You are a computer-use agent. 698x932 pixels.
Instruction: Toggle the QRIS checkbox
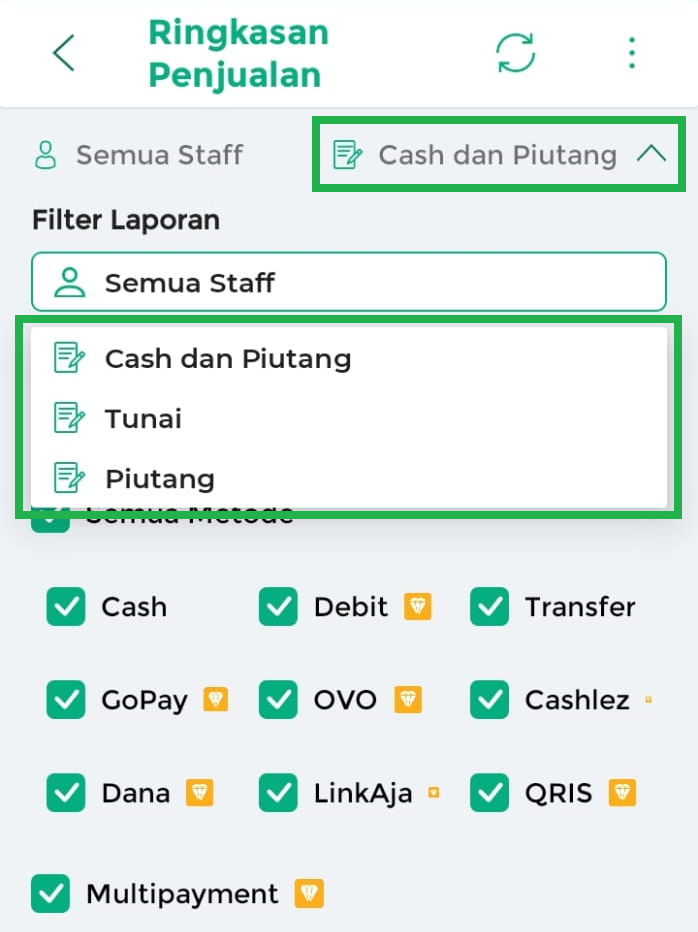(x=490, y=794)
